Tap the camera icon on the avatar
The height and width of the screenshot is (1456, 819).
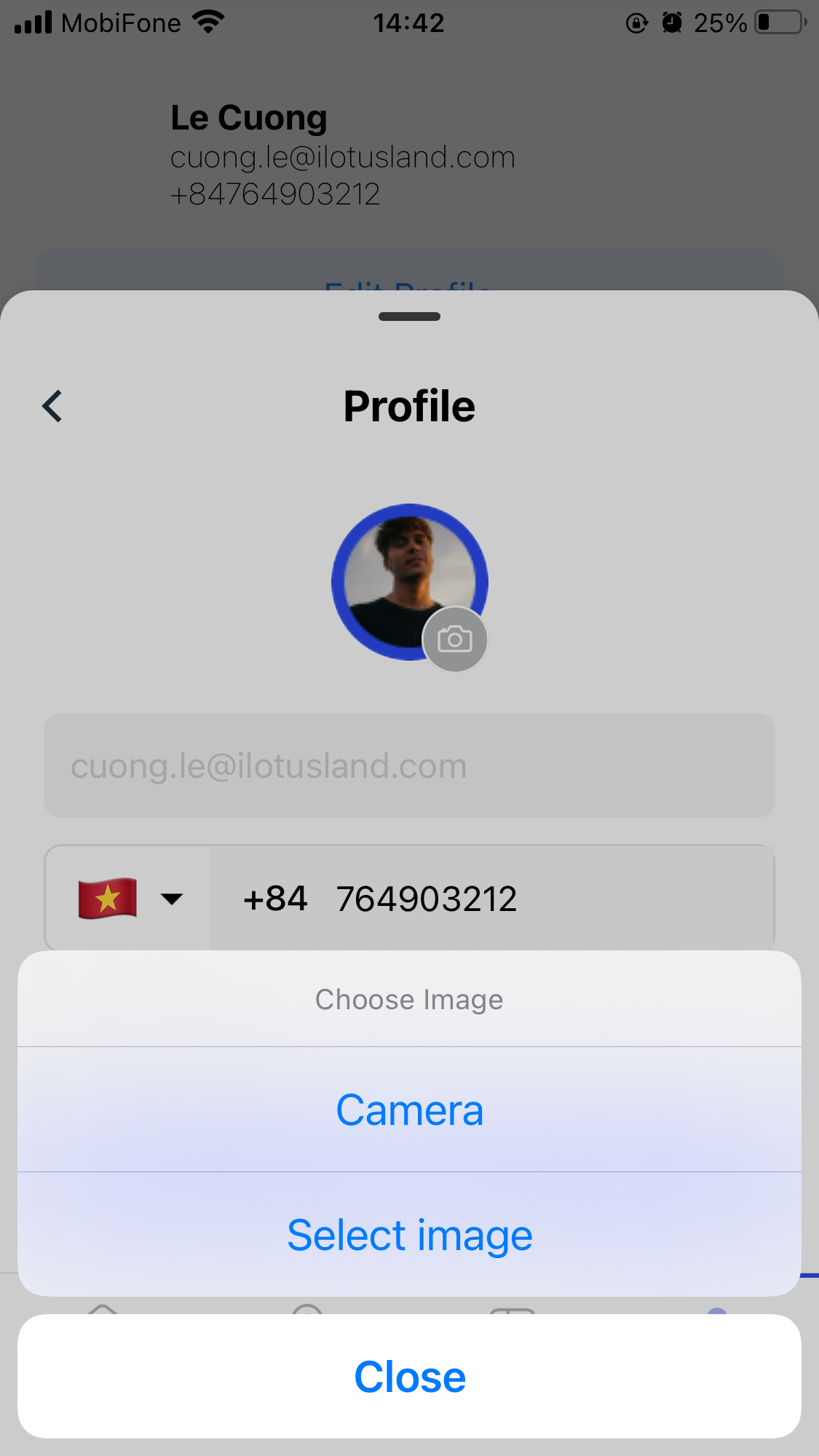[455, 640]
